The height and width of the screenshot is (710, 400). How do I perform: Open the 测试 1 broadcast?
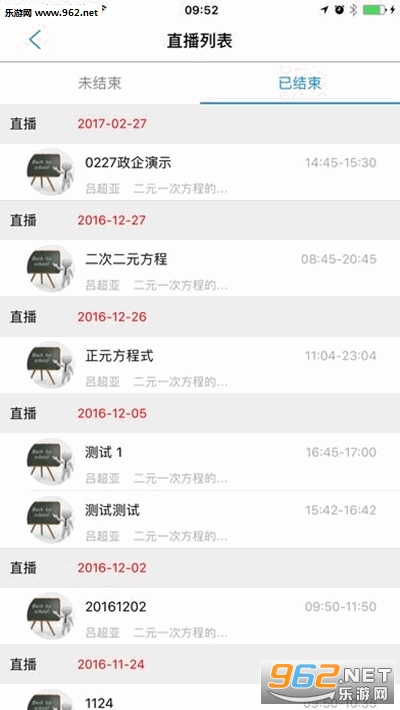pos(200,462)
